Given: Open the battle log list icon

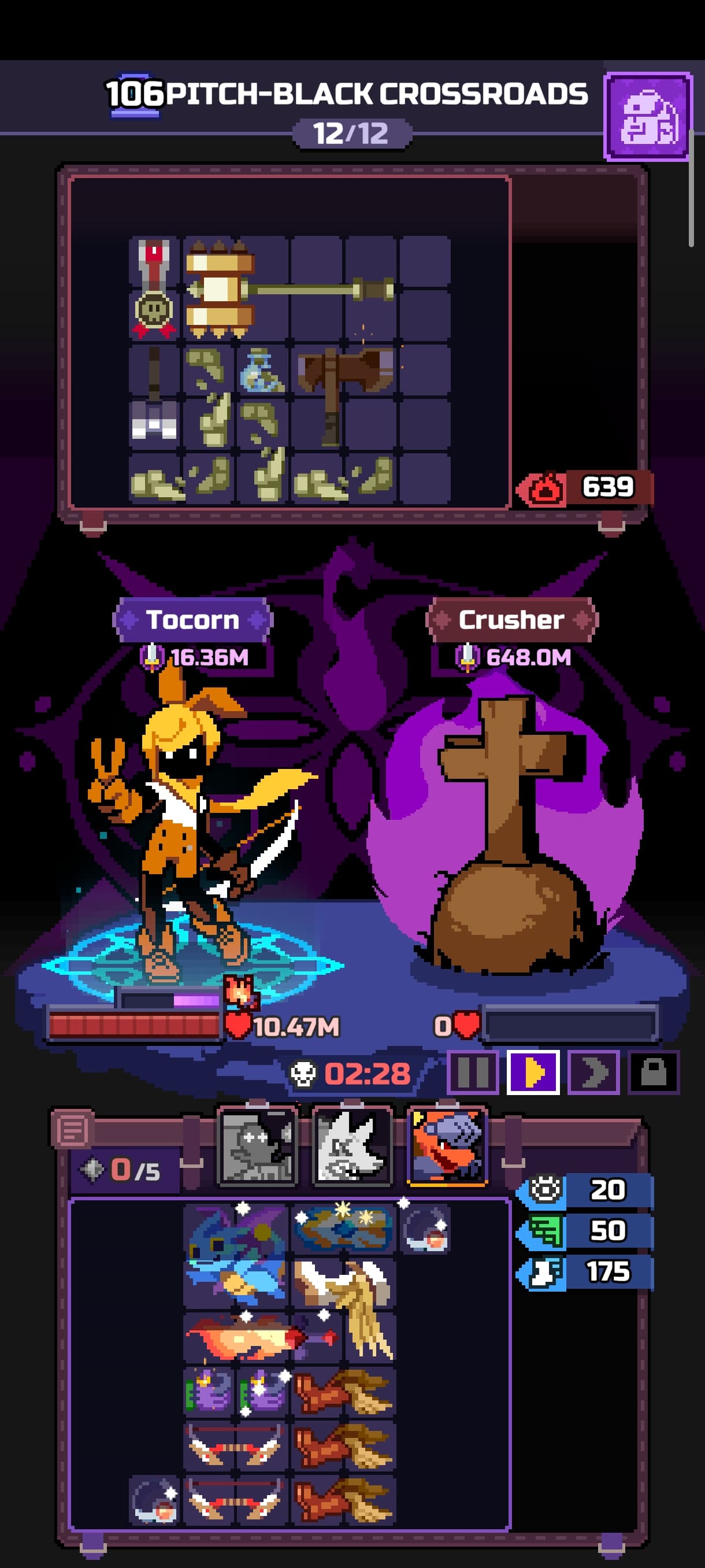Looking at the screenshot, I should 73,1130.
